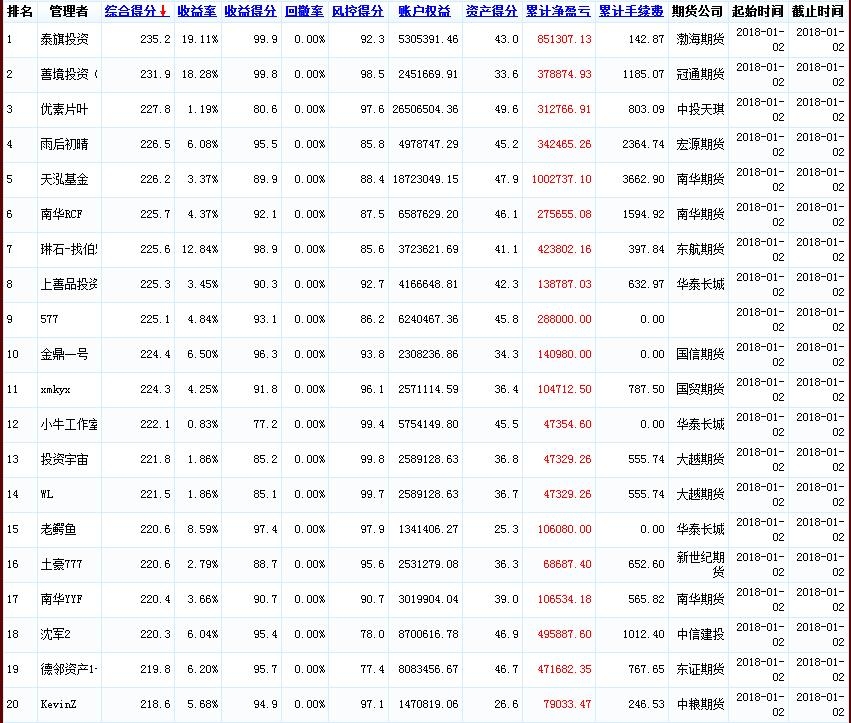Sort by 累计净盈亏 column
851x723 pixels.
(558, 12)
